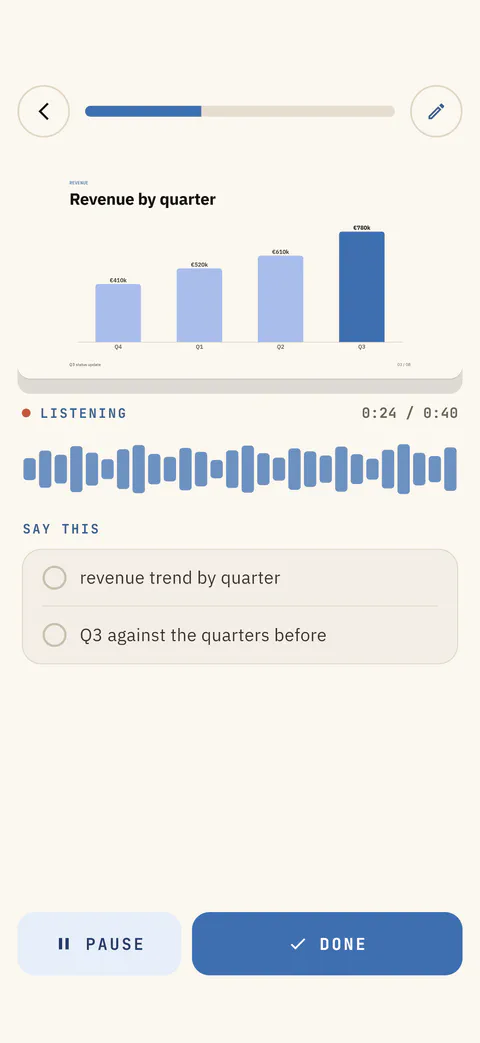Open the Revenue by quarter slide
The width and height of the screenshot is (480, 1043).
click(240, 271)
